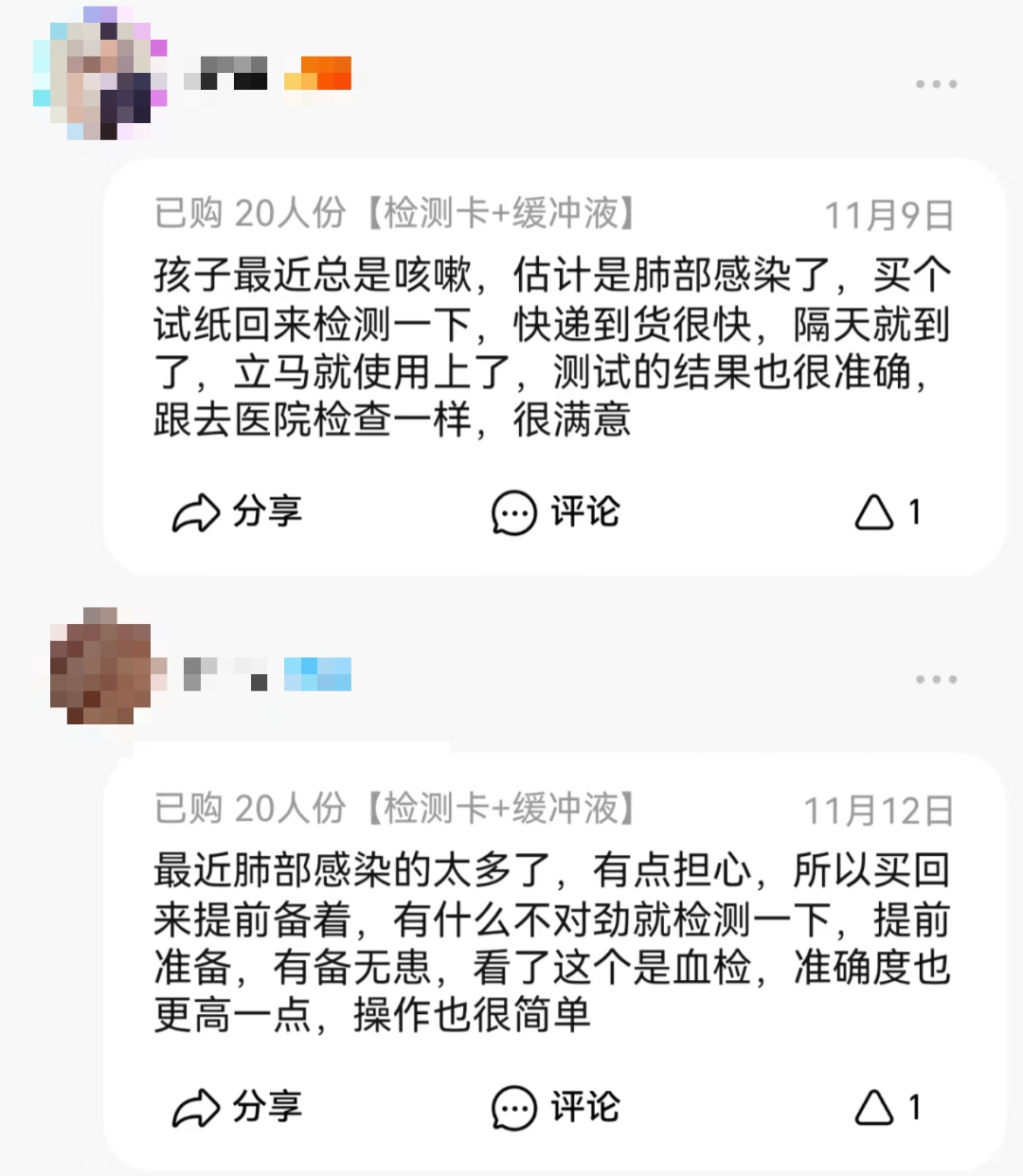Open the profile avatar of the 11月12日 reviewer

[100, 667]
